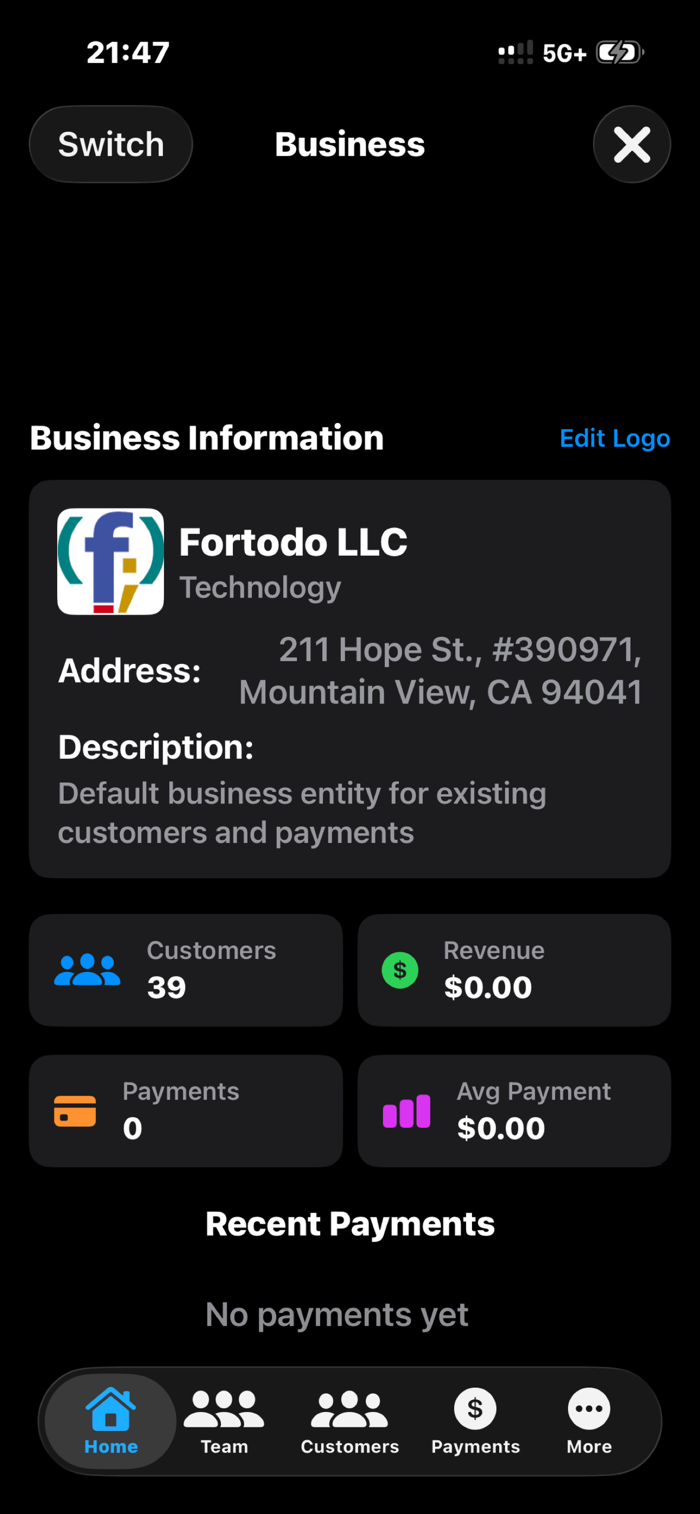Close the Business screen

point(632,144)
